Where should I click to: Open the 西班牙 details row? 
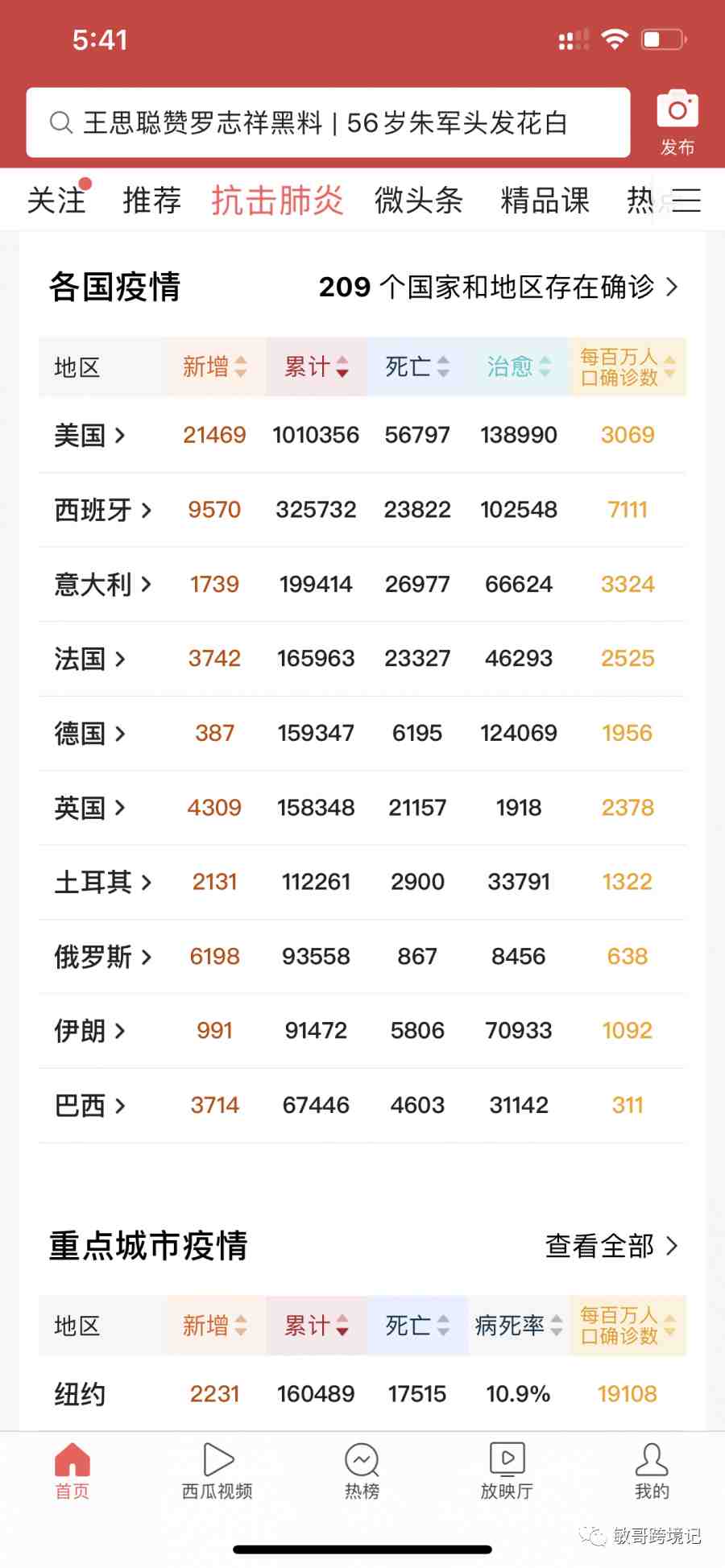point(362,510)
